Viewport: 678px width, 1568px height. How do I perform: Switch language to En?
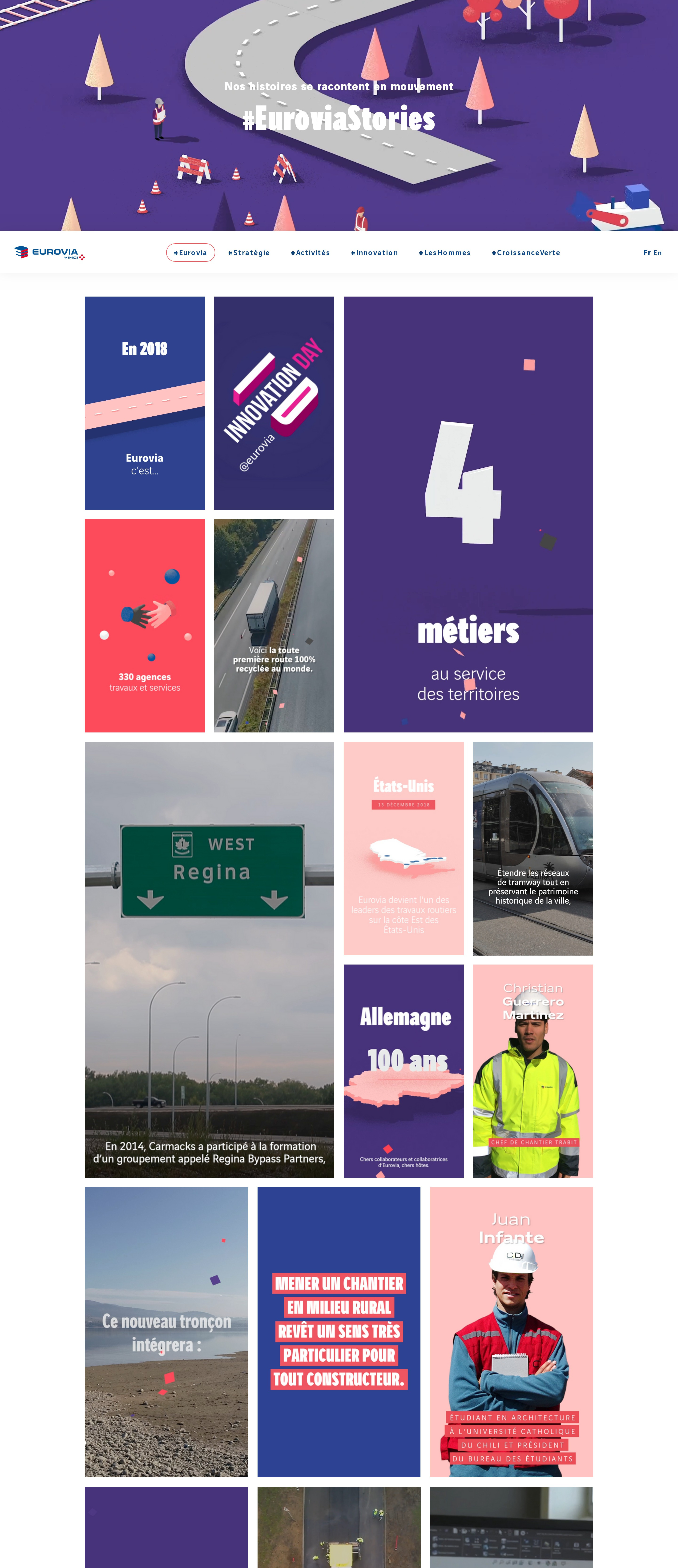658,253
